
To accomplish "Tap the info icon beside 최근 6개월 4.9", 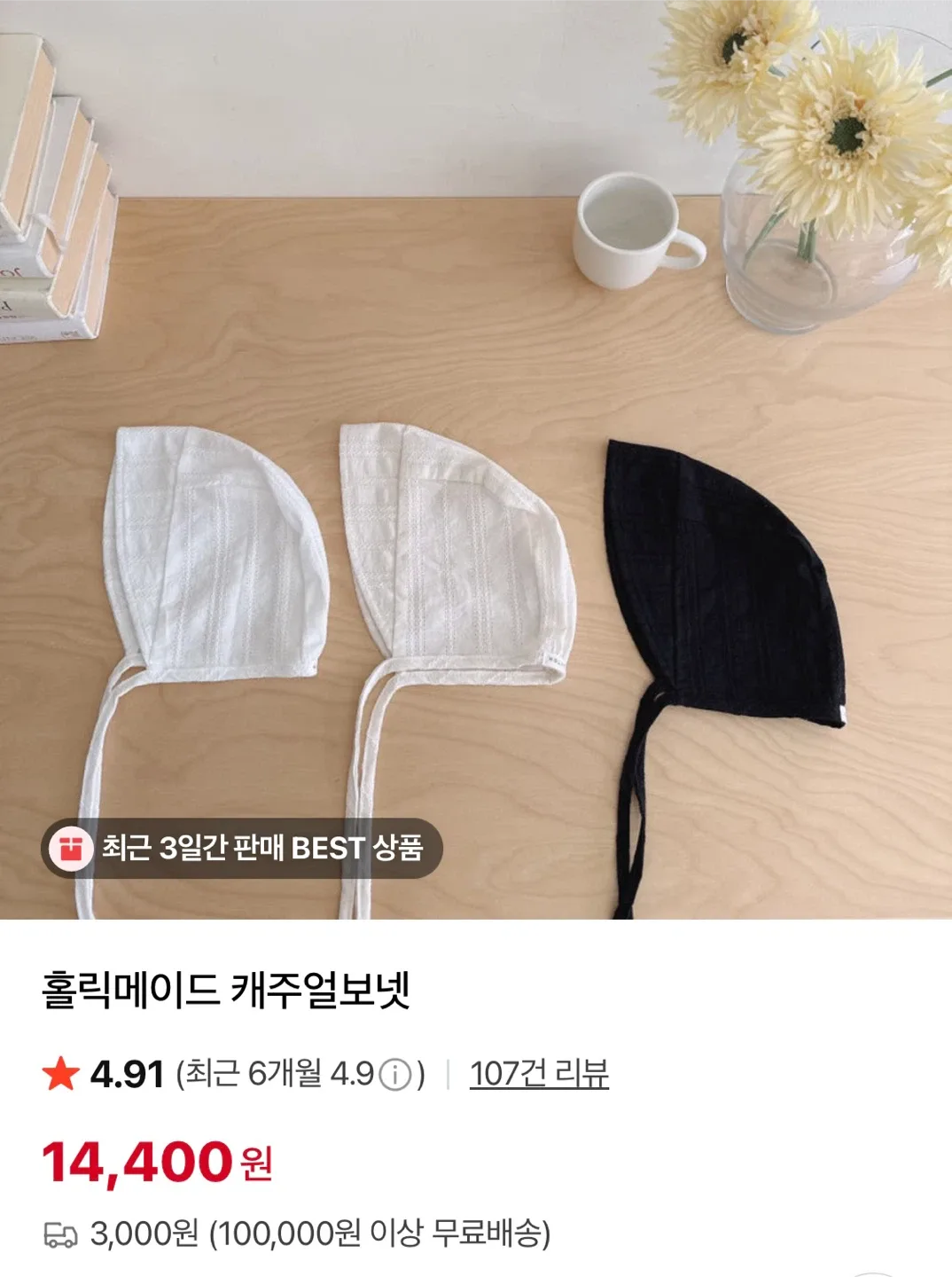I will click(394, 1076).
